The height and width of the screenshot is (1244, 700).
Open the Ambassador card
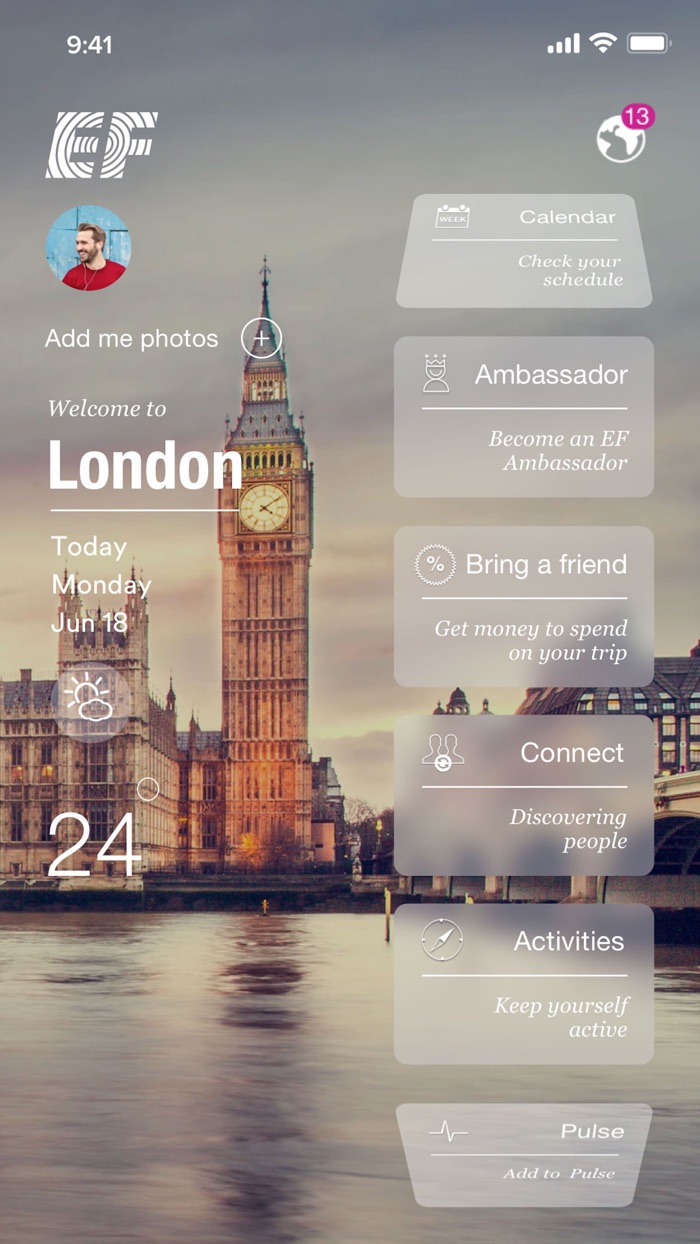pyautogui.click(x=524, y=416)
